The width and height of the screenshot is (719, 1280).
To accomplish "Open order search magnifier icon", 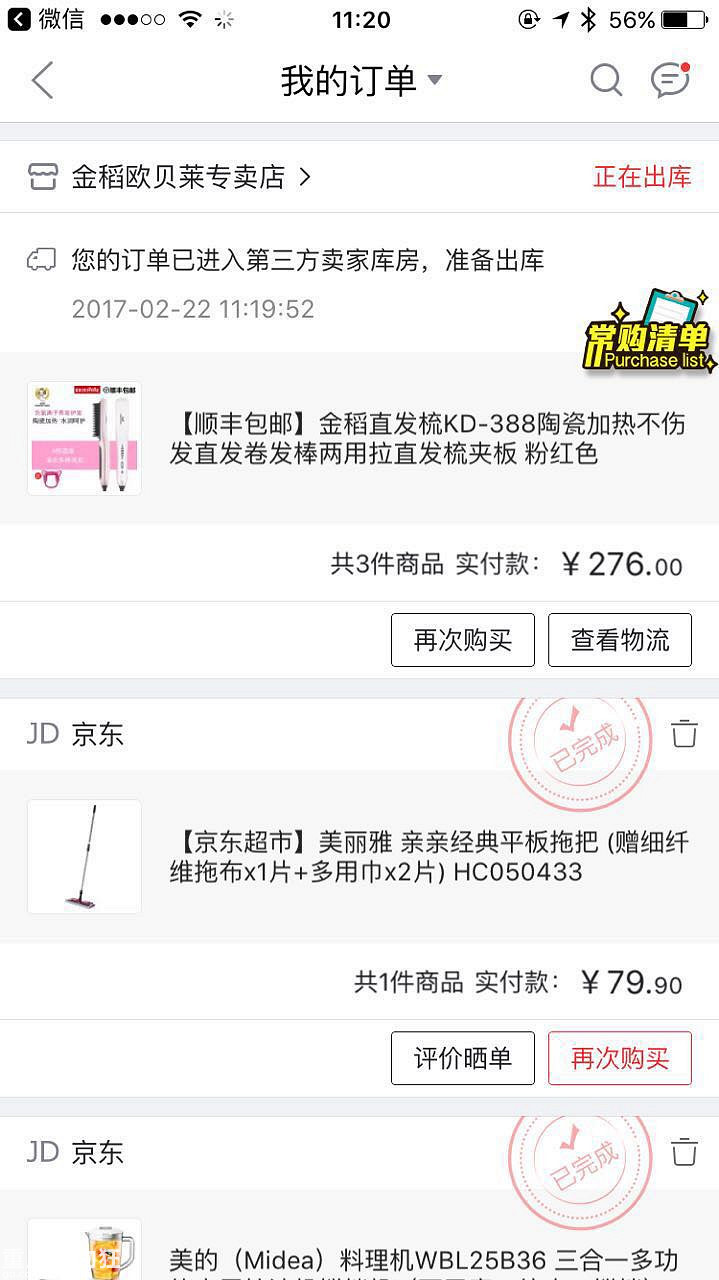I will coord(606,80).
